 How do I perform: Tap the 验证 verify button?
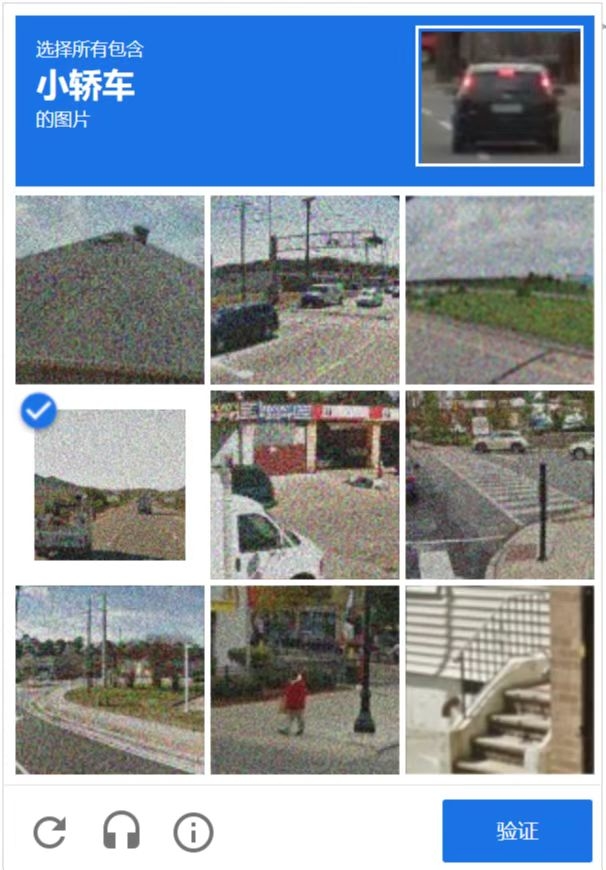click(516, 831)
